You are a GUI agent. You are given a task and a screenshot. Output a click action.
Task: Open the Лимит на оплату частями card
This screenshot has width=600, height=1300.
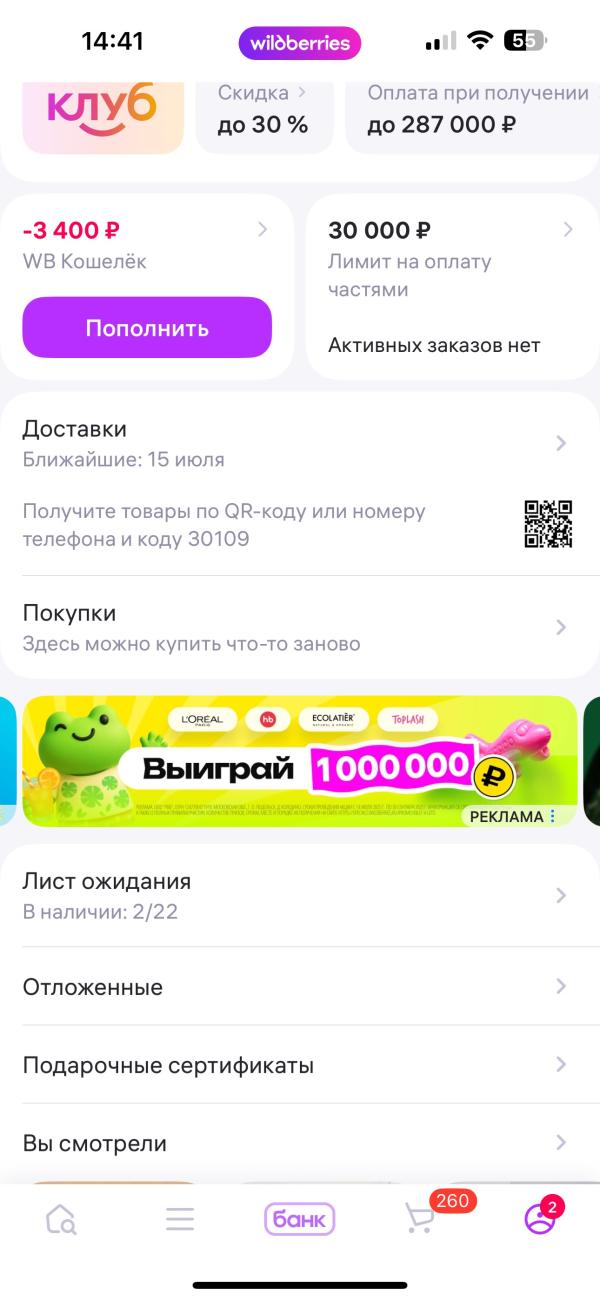(x=452, y=260)
